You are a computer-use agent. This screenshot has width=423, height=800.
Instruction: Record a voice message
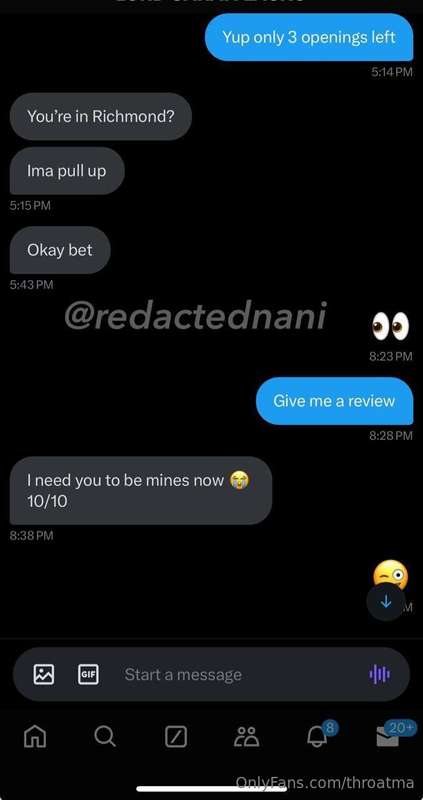coord(380,674)
